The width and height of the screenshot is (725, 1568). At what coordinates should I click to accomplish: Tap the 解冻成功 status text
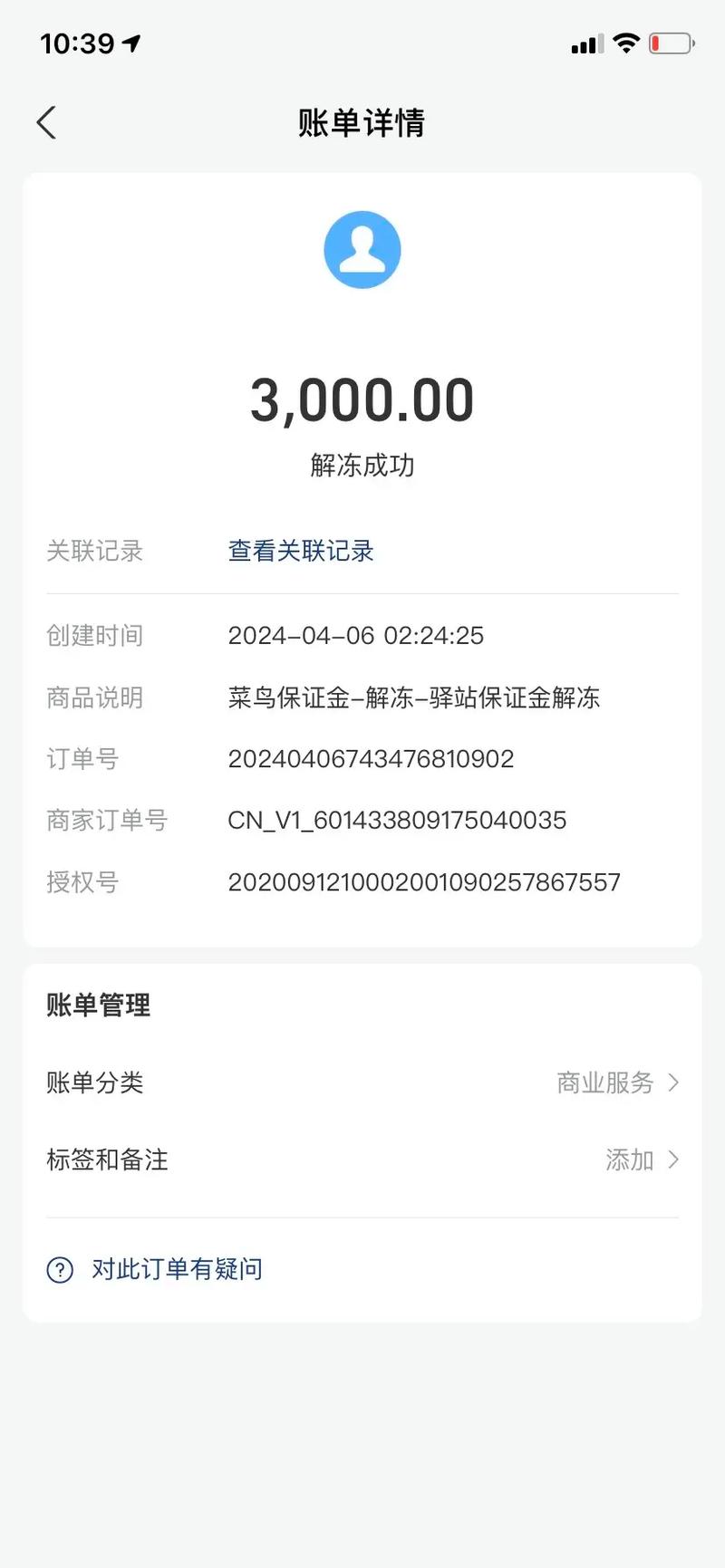(x=362, y=466)
